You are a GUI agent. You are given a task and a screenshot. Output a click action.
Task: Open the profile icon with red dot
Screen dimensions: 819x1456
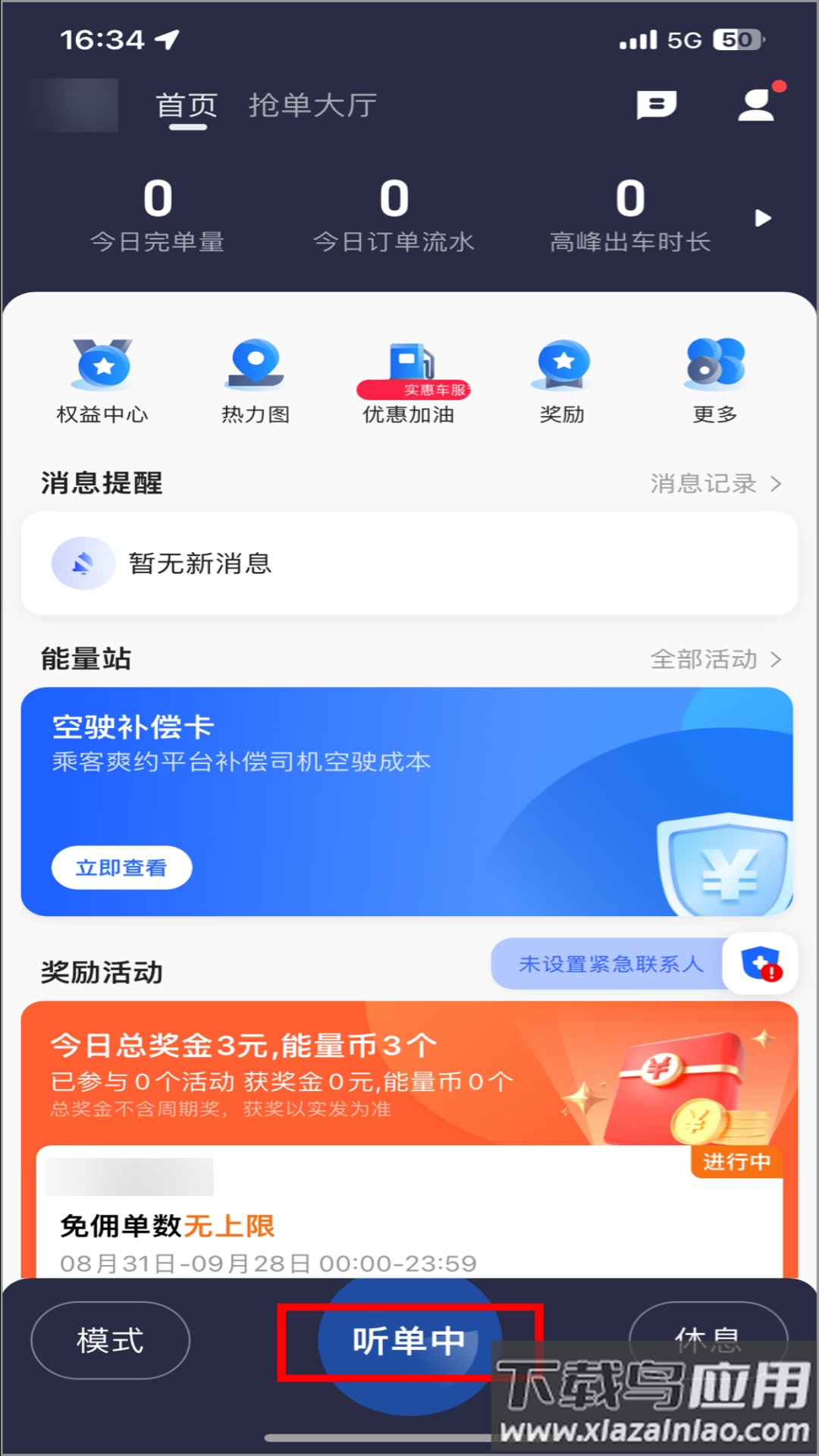(x=758, y=105)
